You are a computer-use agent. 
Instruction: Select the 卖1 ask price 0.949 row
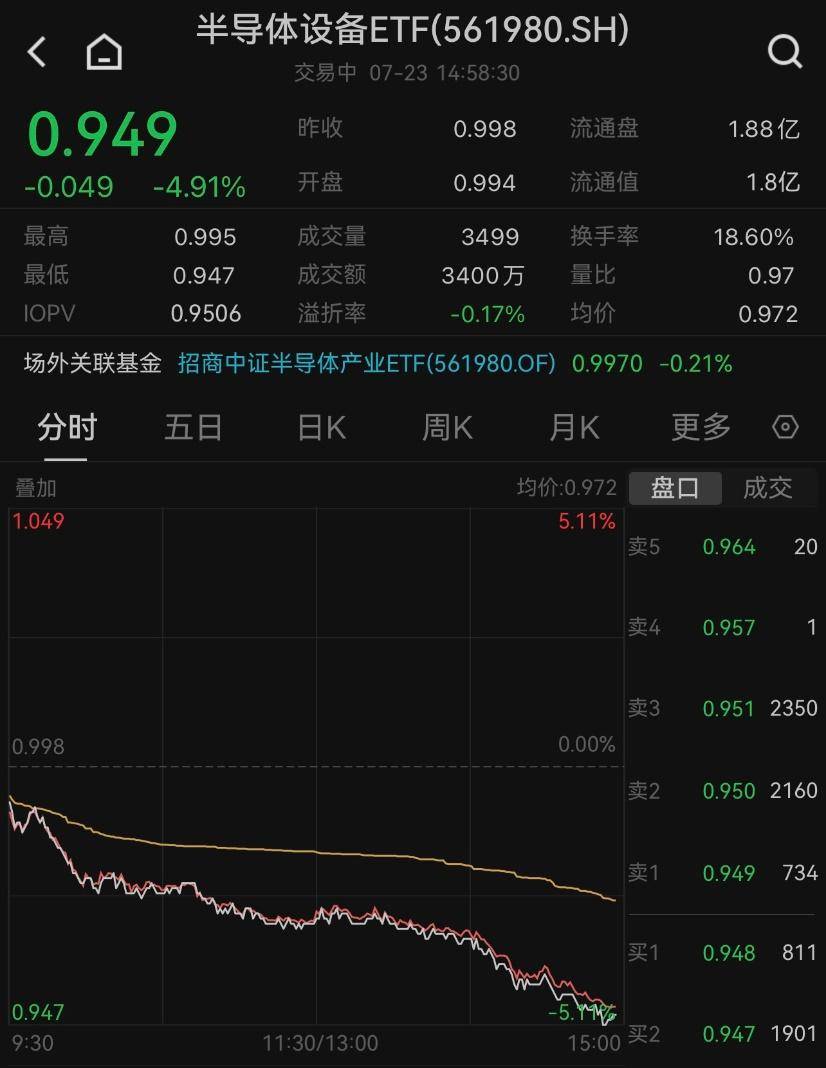pyautogui.click(x=722, y=873)
